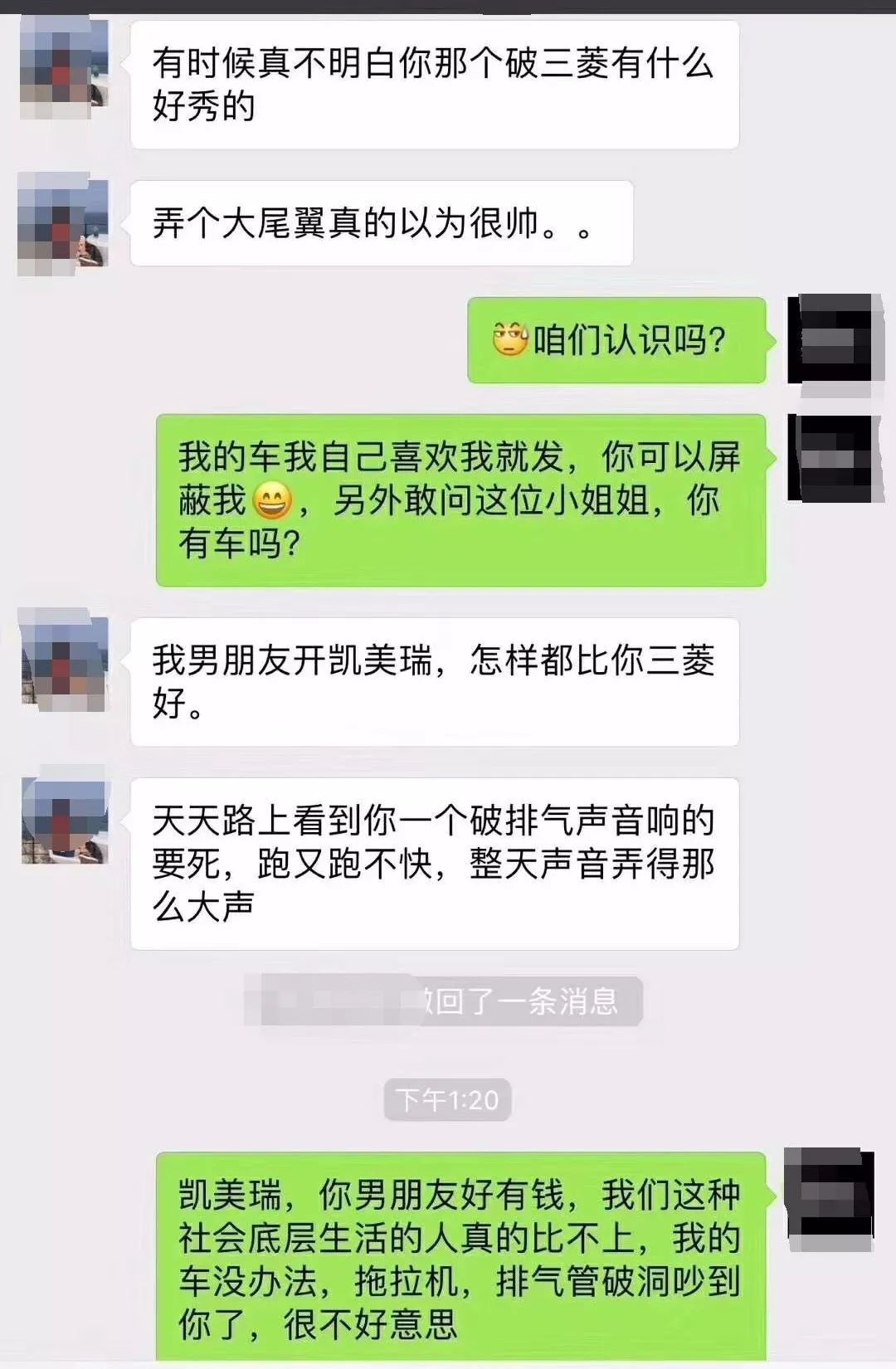
Task: Open own avatar beside 咱们认识吗 message
Action: [x=834, y=339]
